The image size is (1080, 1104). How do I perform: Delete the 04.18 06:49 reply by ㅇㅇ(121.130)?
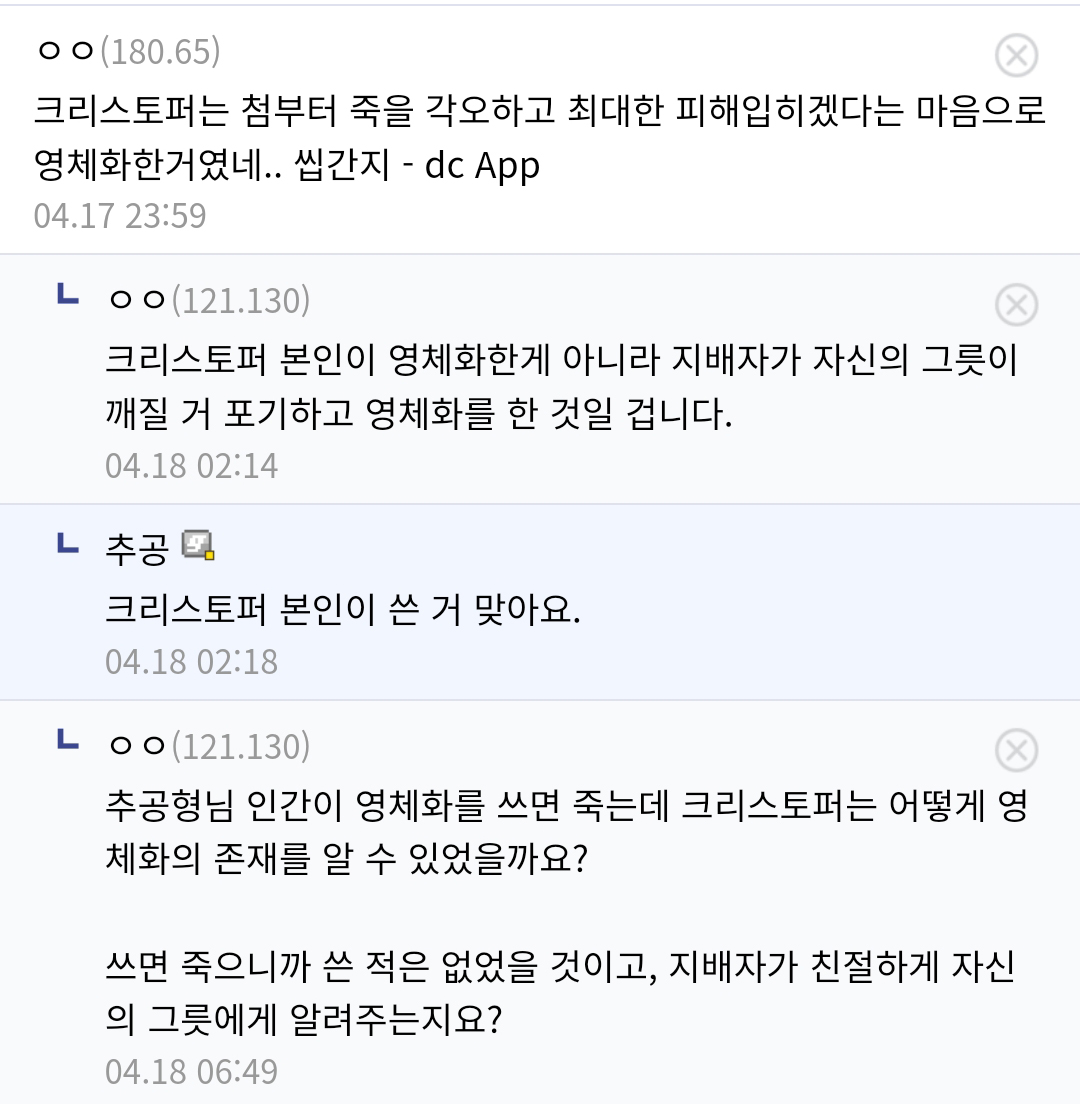(1016, 751)
